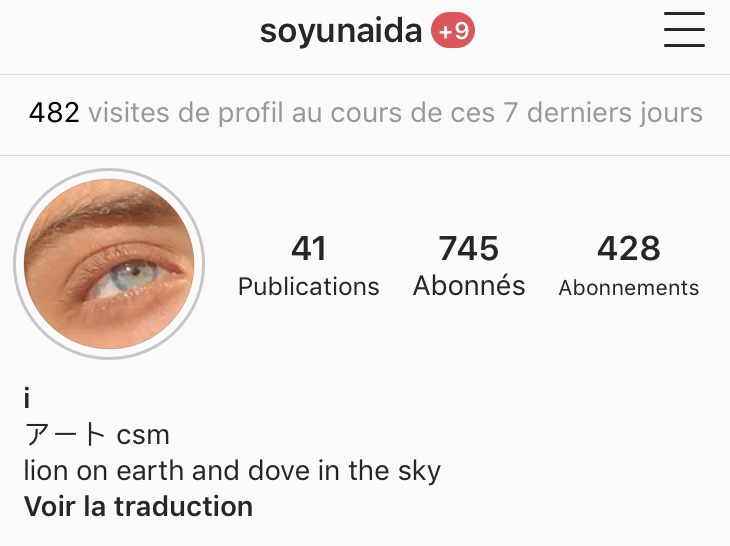Open the hamburger menu
The image size is (730, 546).
[684, 31]
